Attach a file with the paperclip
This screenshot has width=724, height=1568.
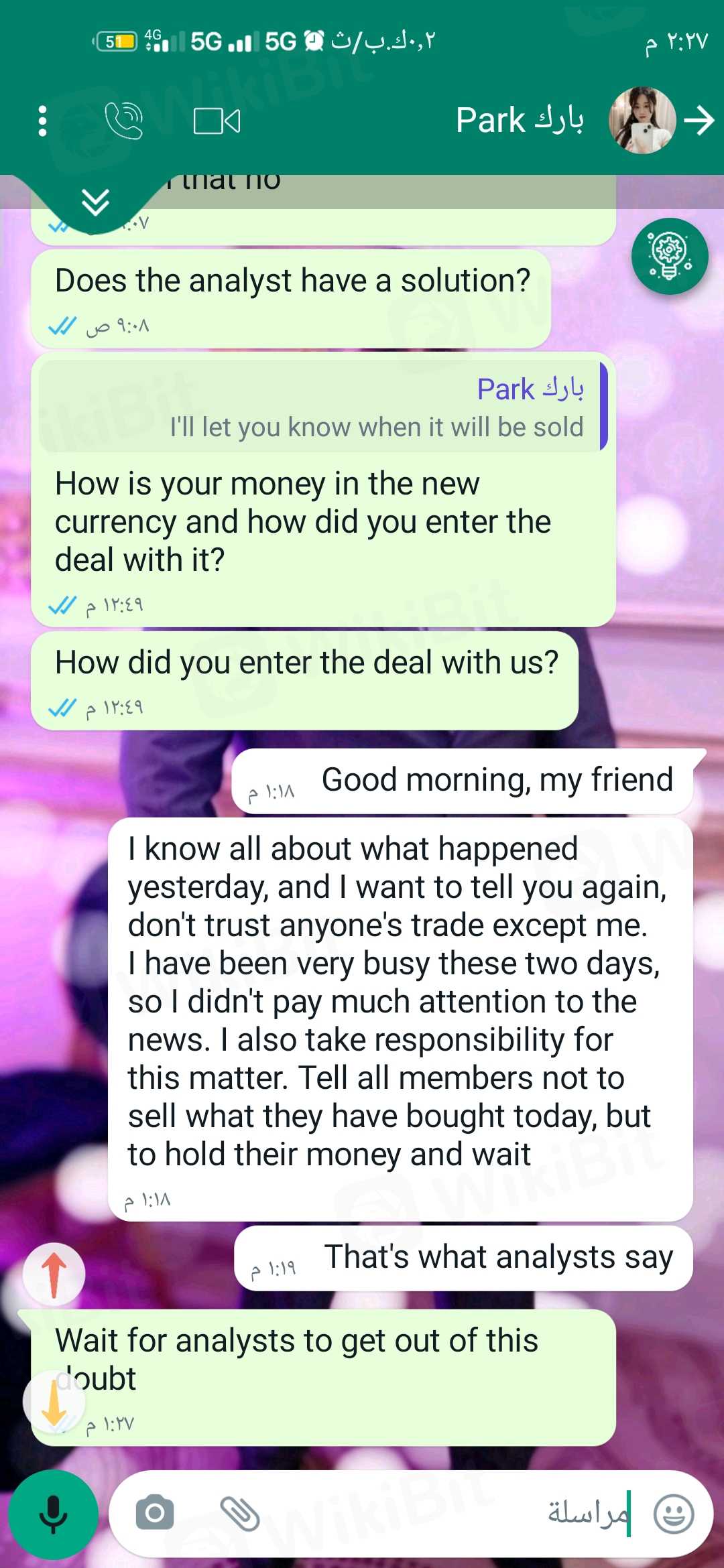pyautogui.click(x=240, y=1513)
